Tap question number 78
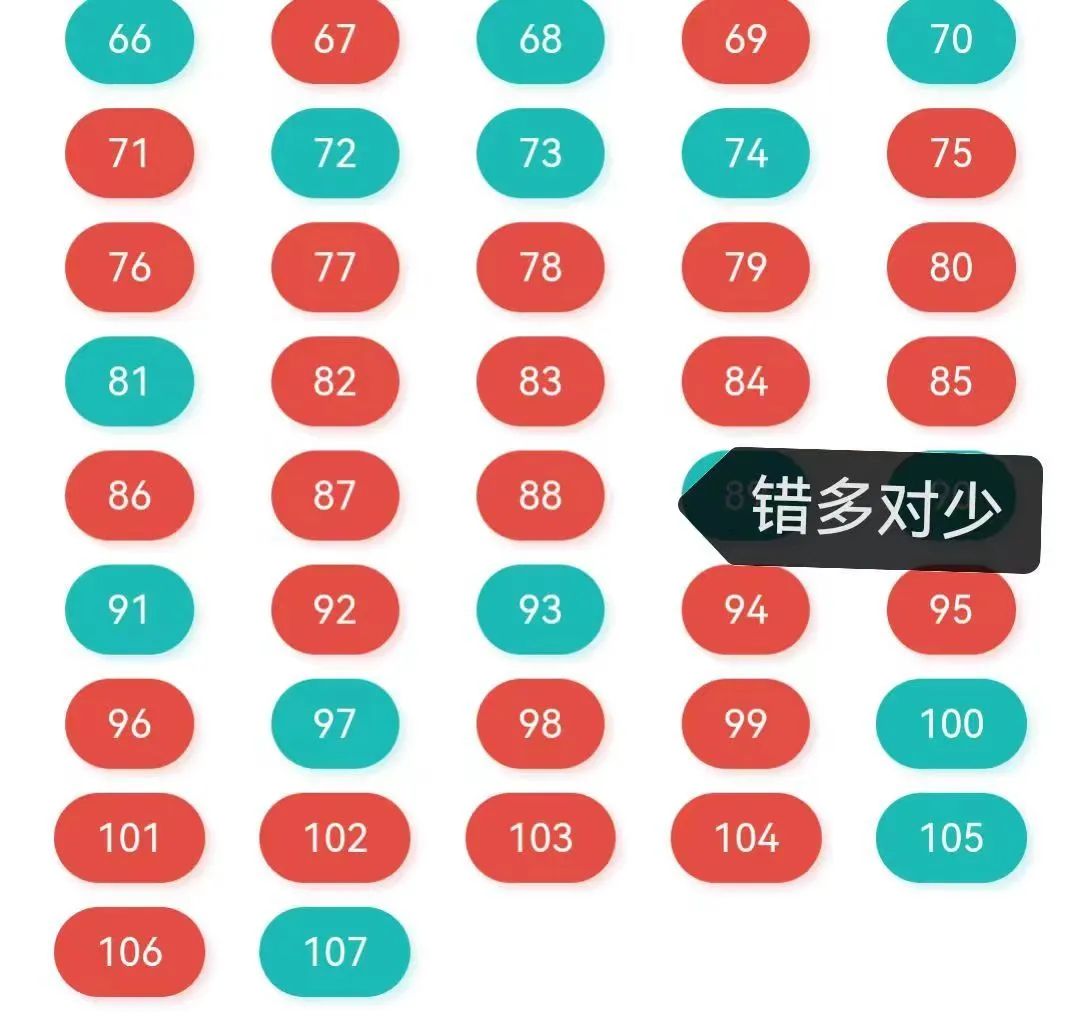 coord(540,267)
